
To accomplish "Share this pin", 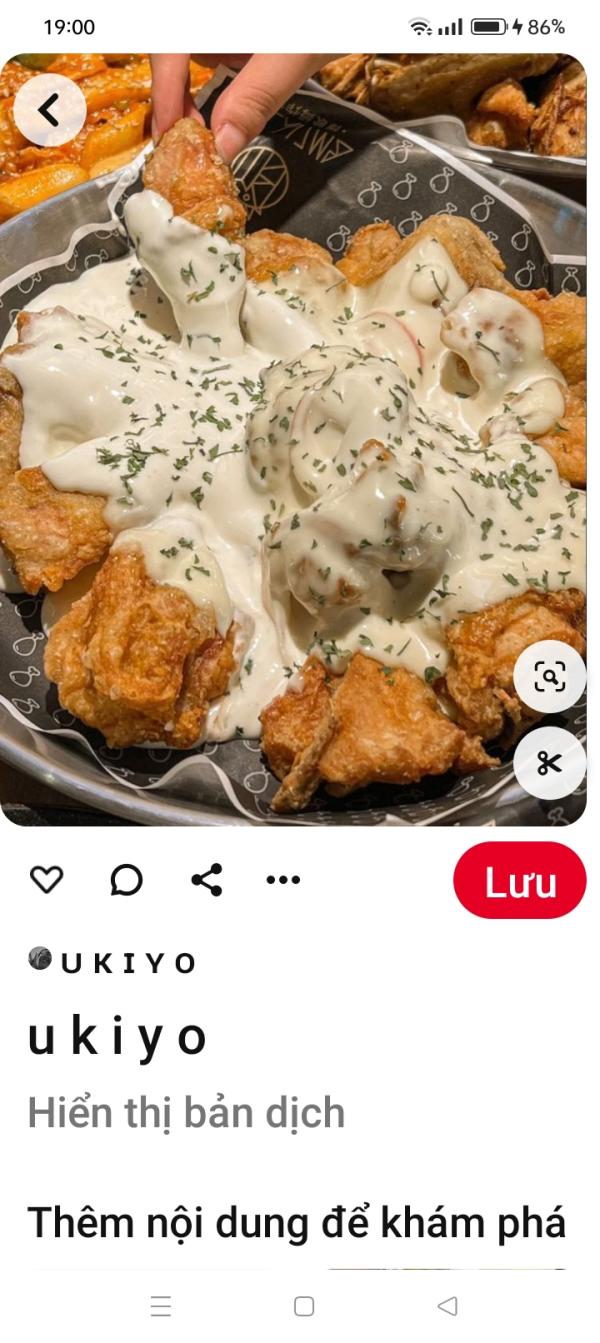I will pyautogui.click(x=206, y=880).
